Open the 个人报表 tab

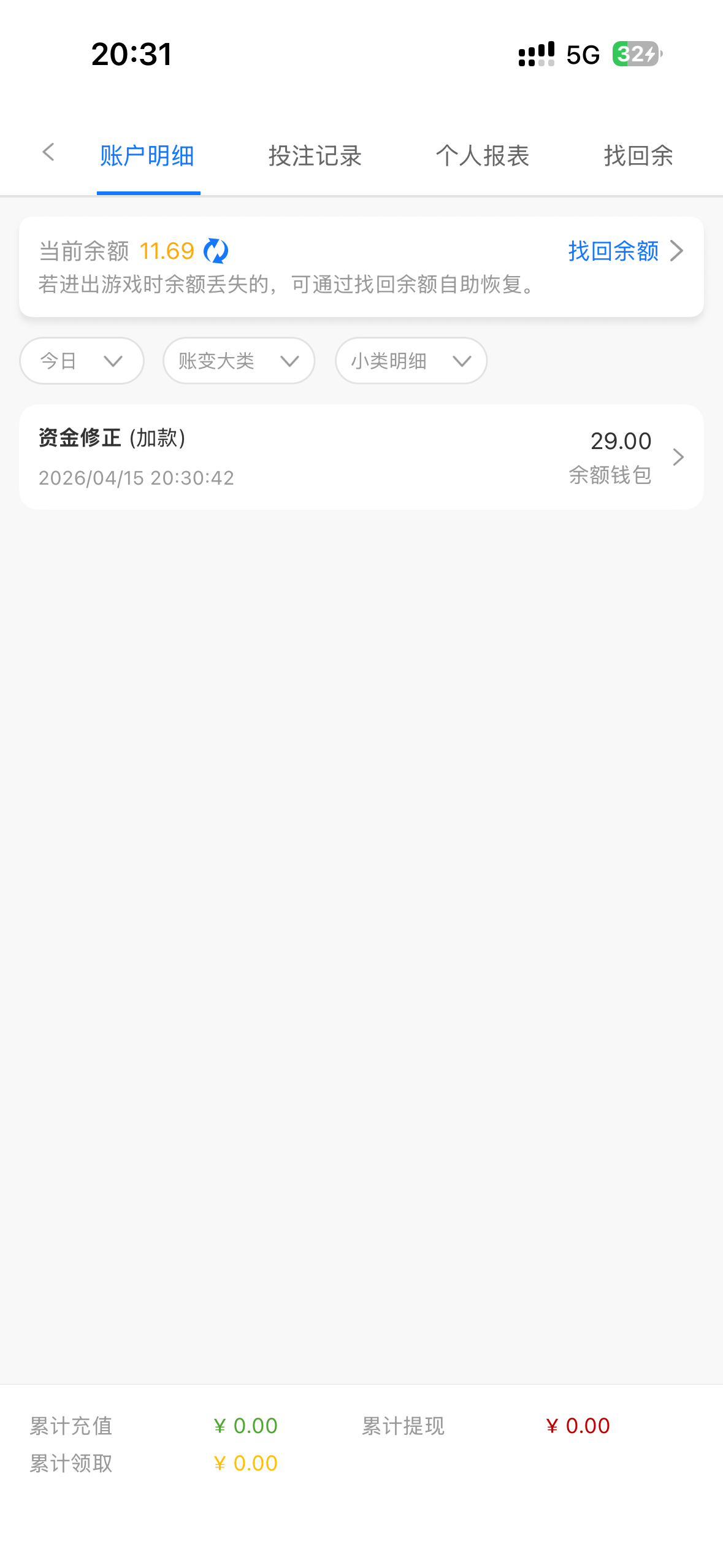(x=484, y=156)
